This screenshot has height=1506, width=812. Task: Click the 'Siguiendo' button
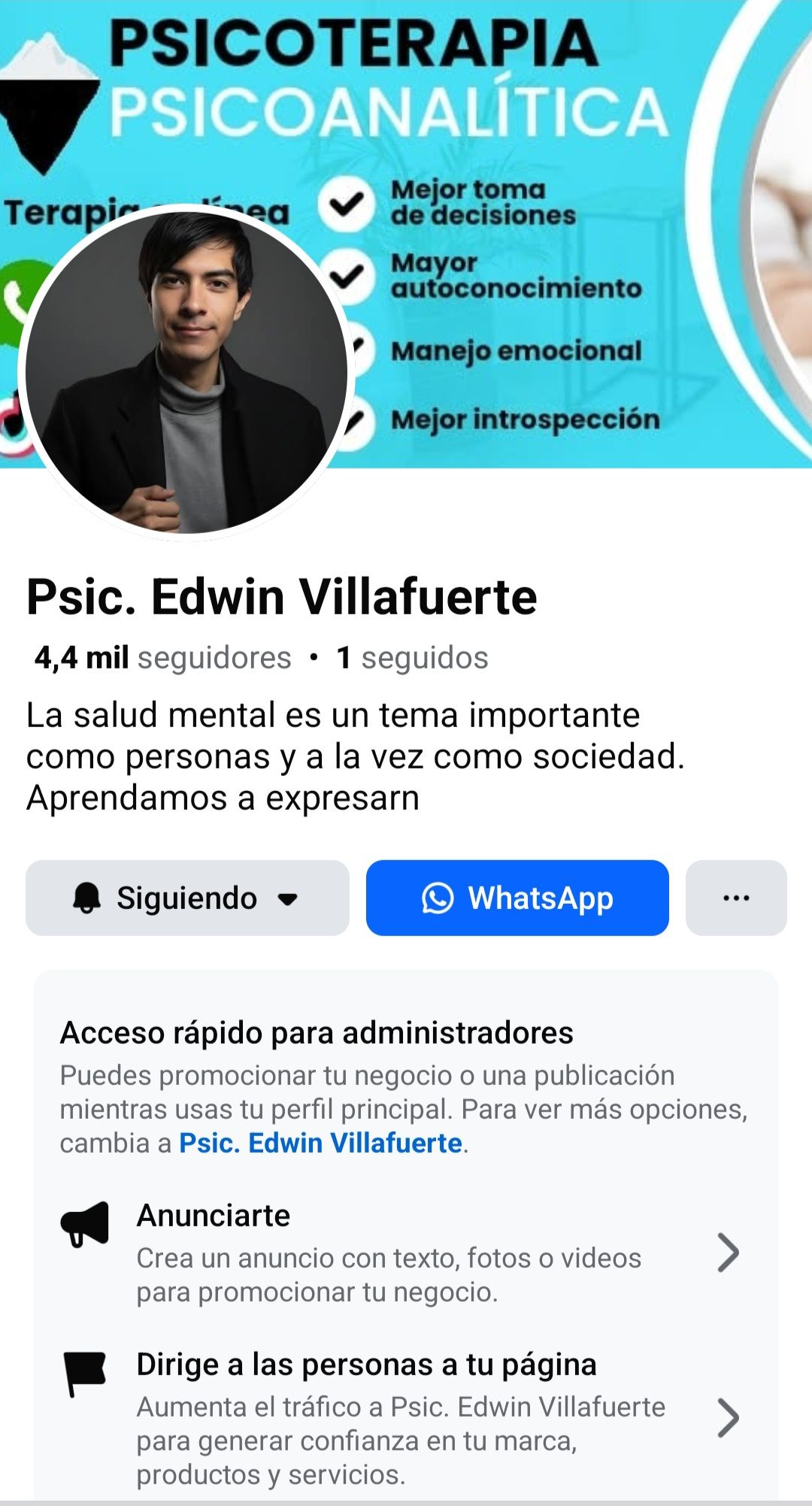point(188,899)
